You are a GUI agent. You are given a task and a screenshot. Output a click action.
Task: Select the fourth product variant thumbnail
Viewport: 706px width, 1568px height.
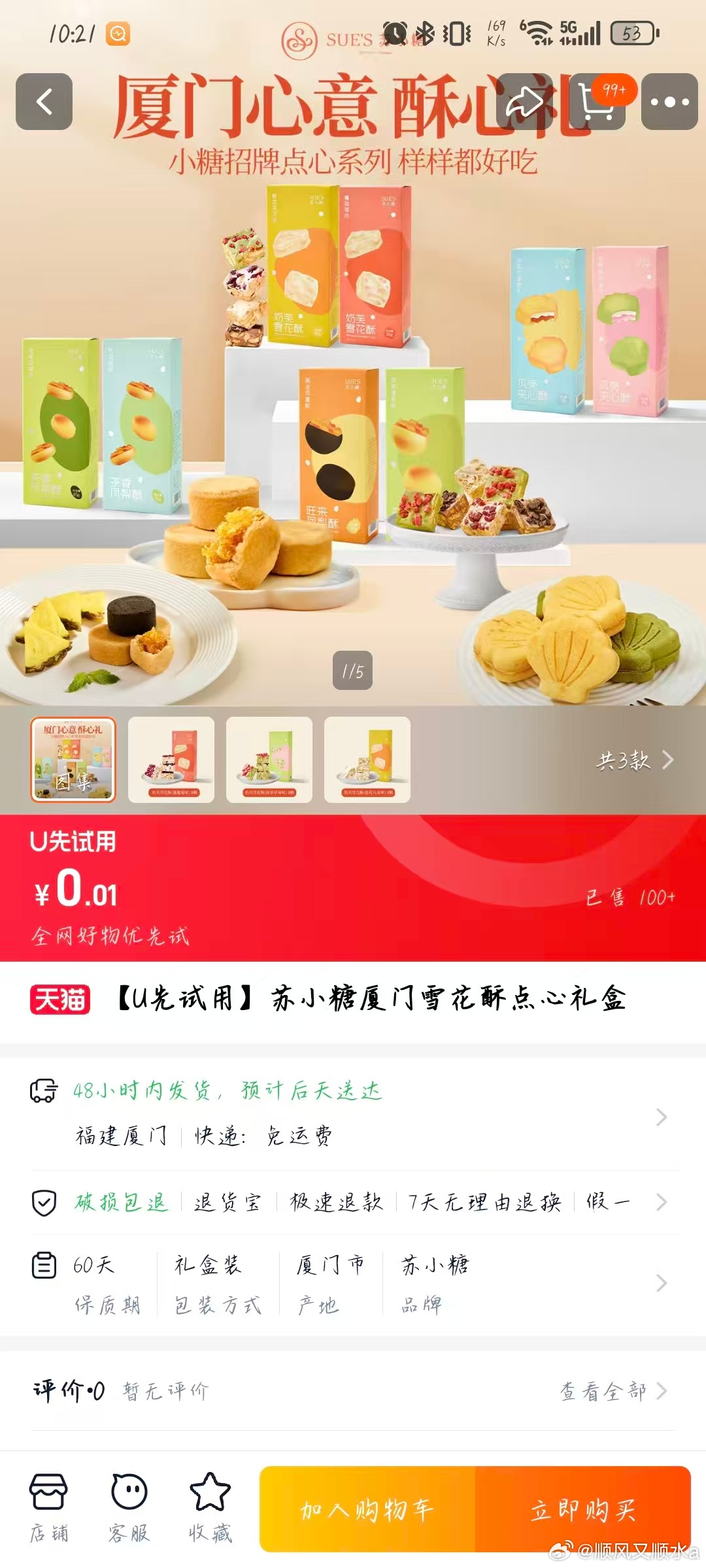point(367,760)
